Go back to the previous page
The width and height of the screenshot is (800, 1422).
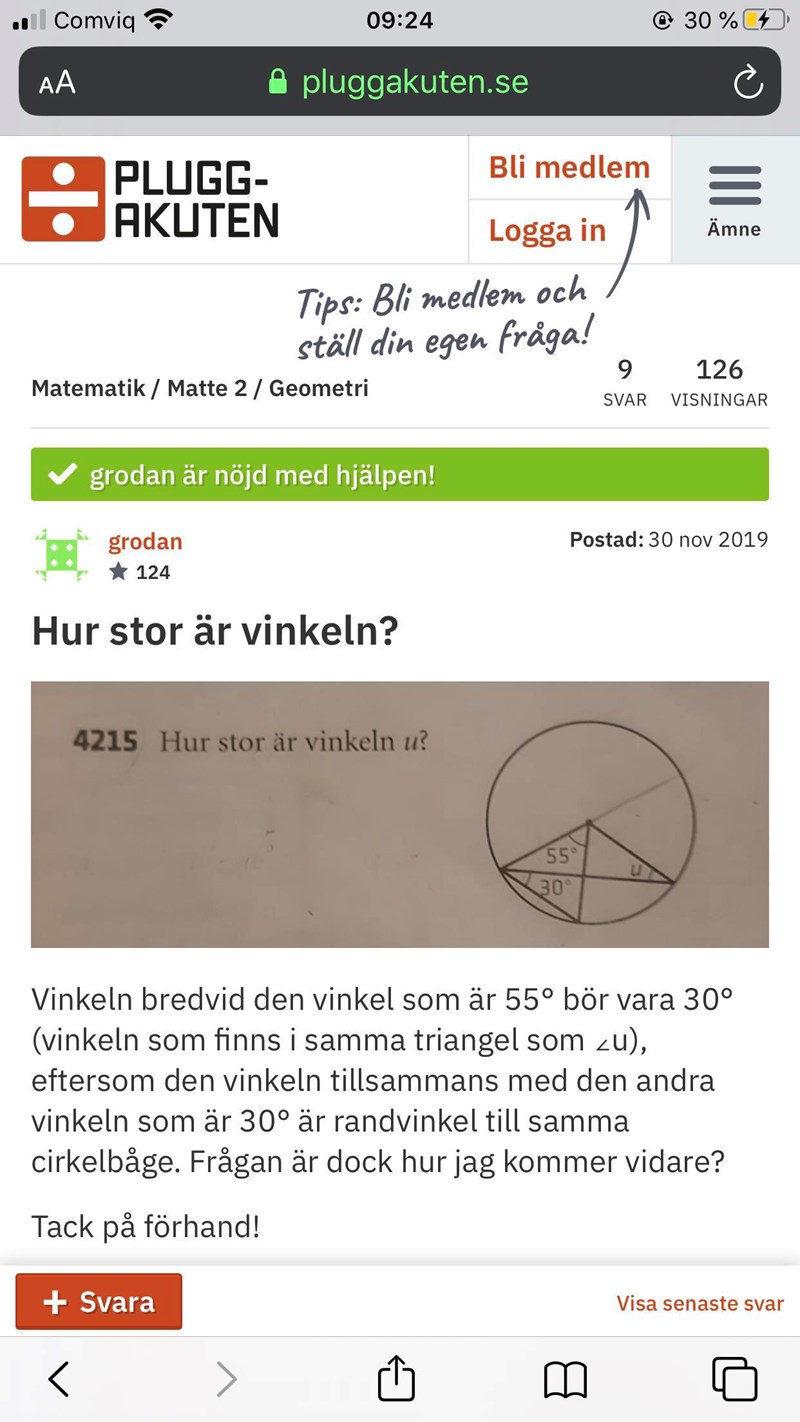59,1380
